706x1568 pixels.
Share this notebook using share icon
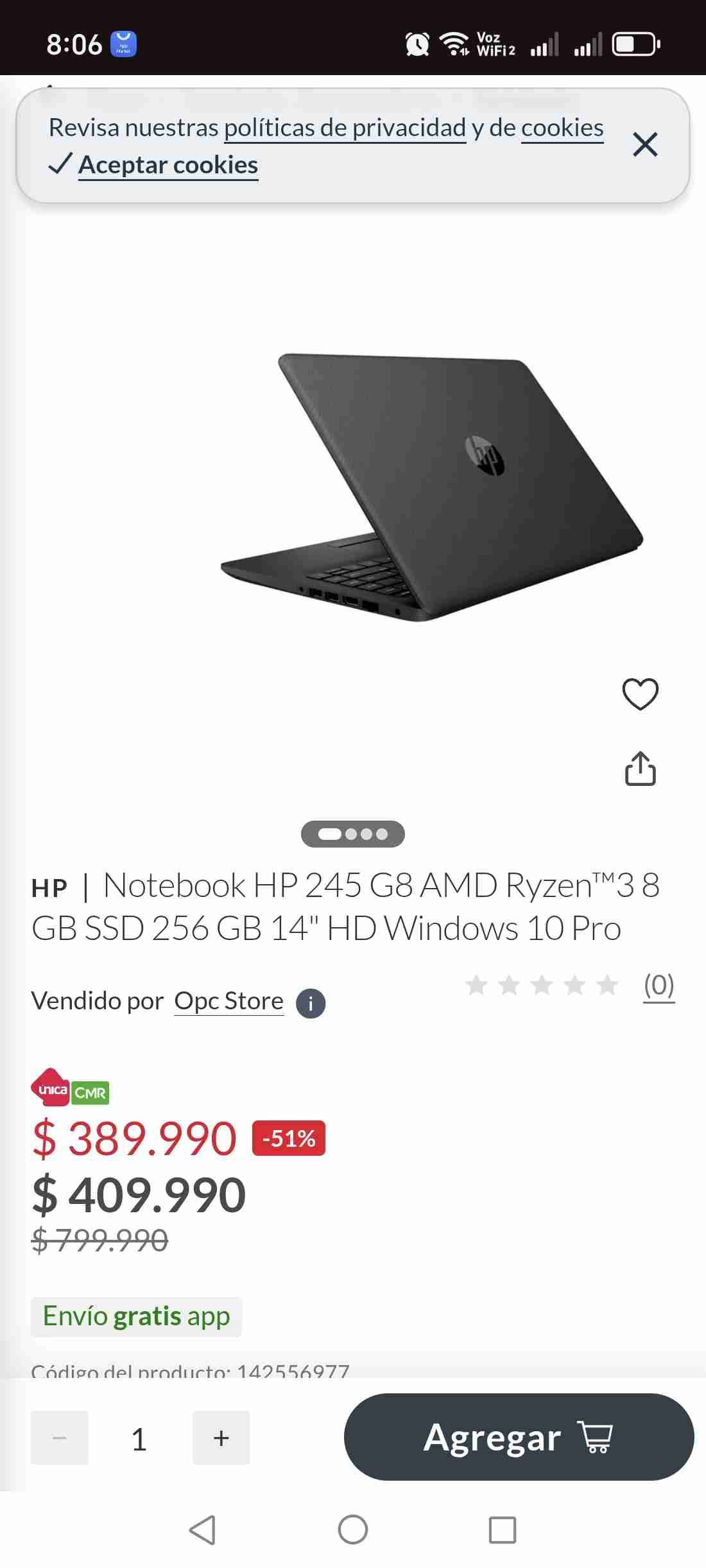[x=641, y=770]
